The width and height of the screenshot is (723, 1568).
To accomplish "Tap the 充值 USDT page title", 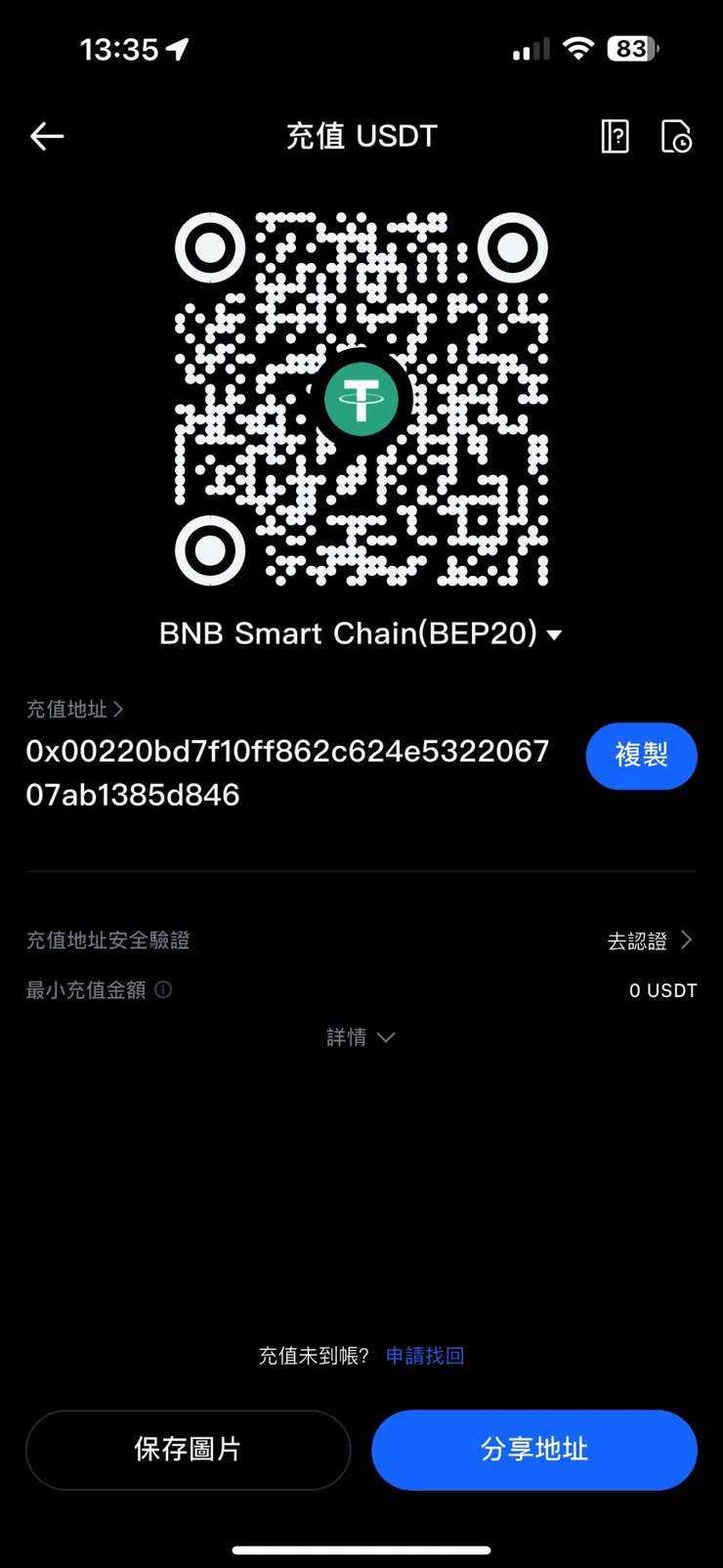I will pyautogui.click(x=361, y=136).
